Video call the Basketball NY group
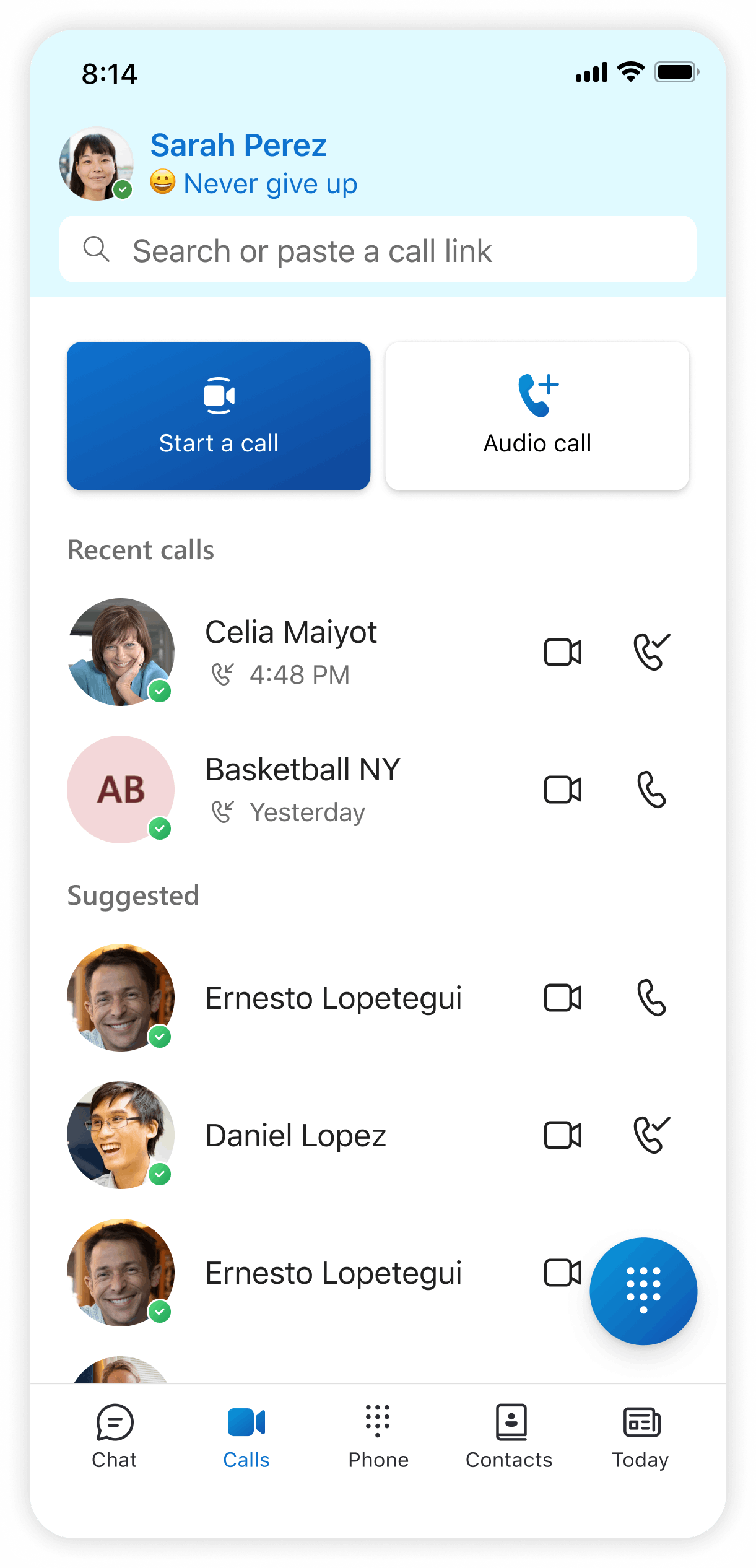 pos(563,790)
